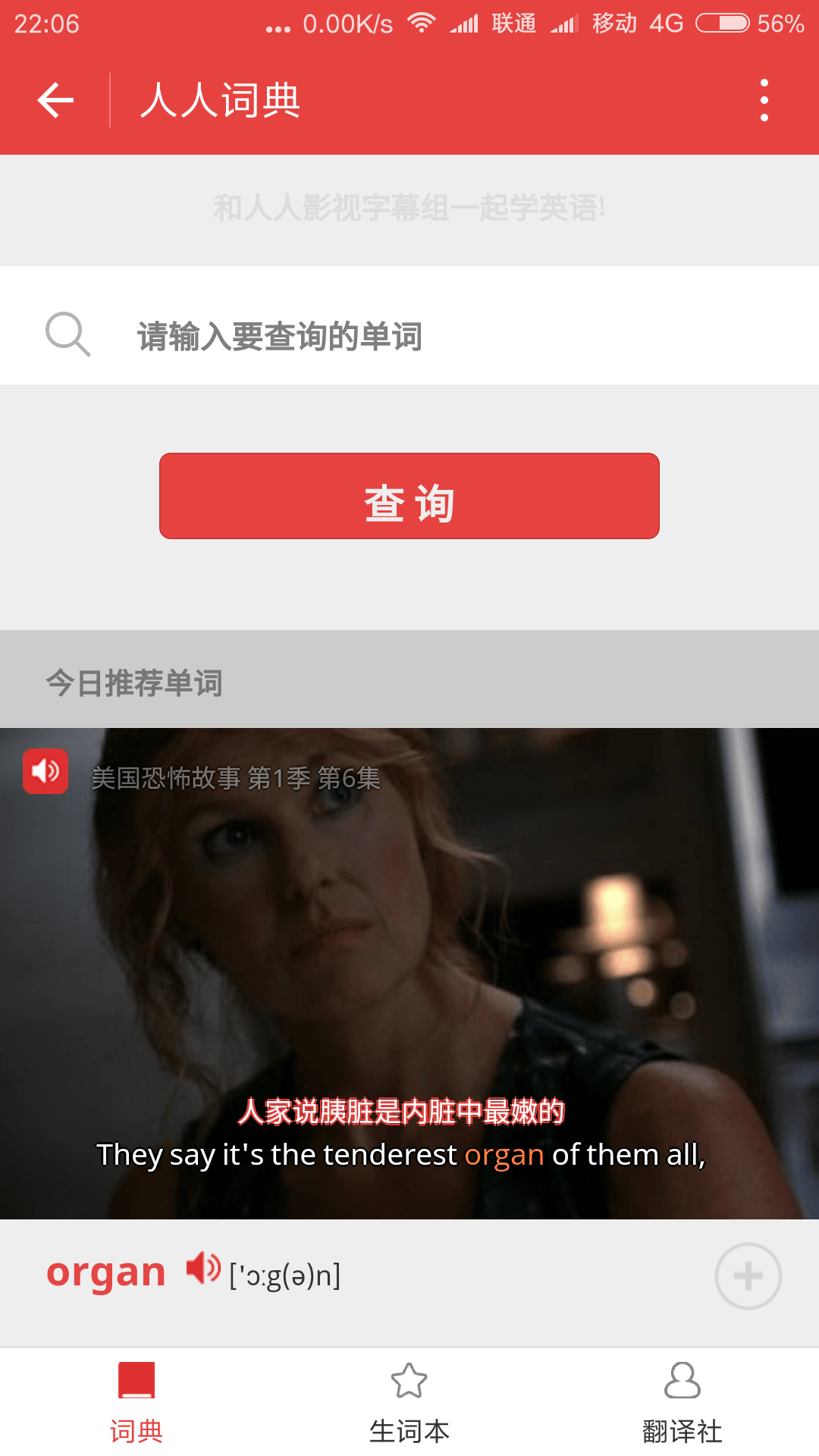Open the three-dot overflow menu
This screenshot has height=1456, width=819.
point(764,100)
